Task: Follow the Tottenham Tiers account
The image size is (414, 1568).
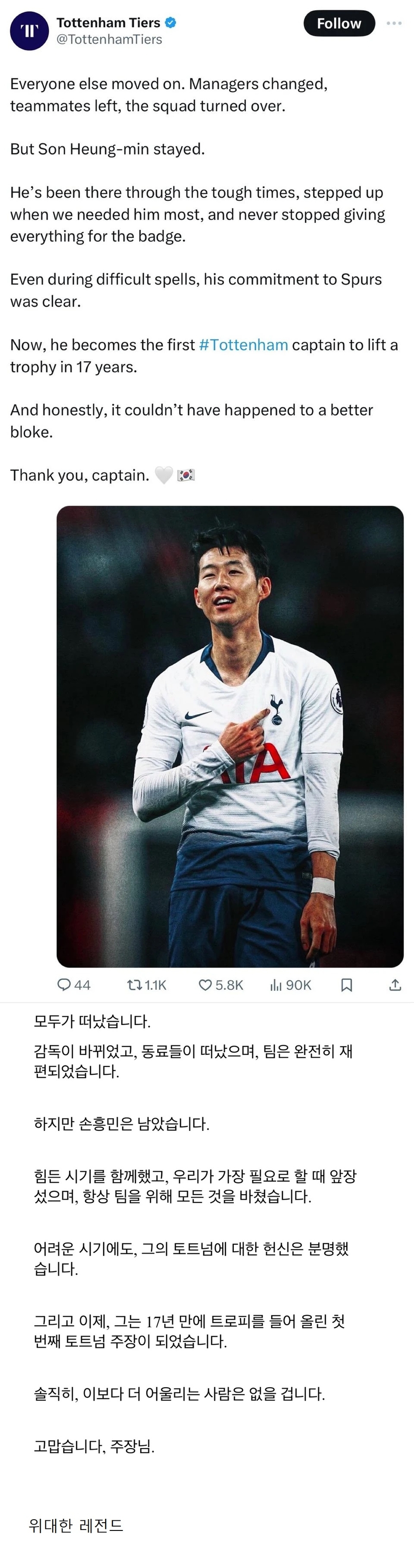Action: 339,24
